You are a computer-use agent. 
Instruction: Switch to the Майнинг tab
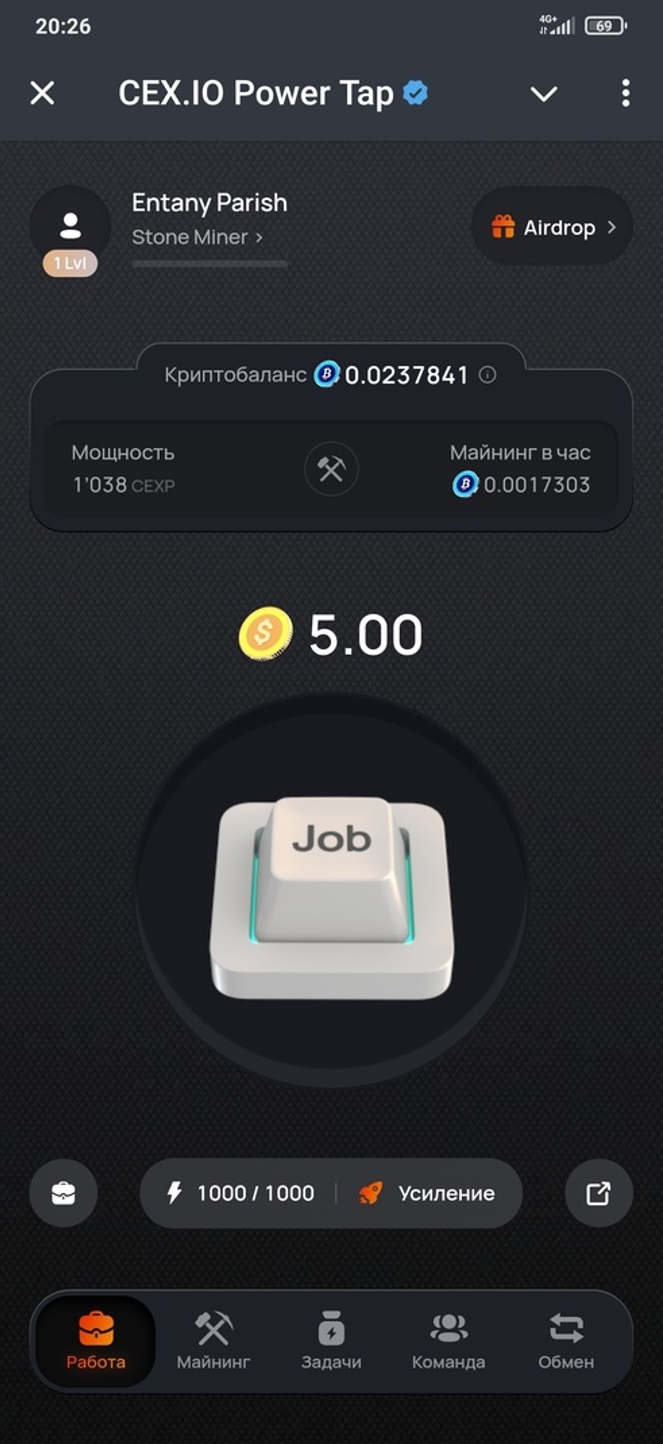tap(213, 1341)
